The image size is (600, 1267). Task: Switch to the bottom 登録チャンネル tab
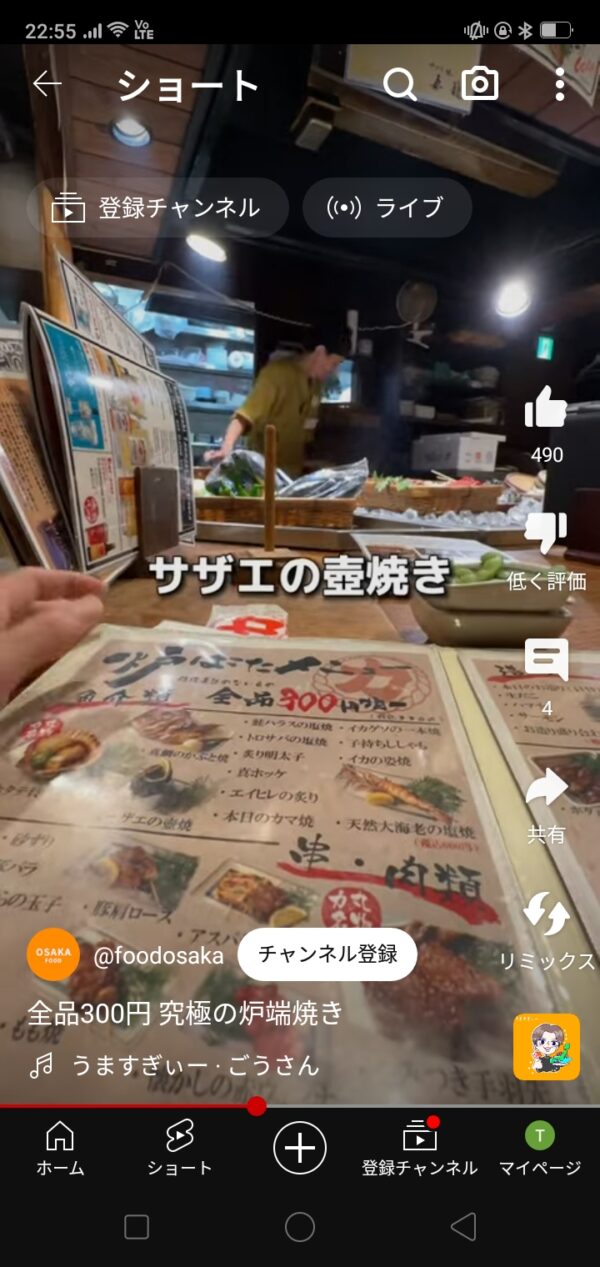click(419, 1147)
